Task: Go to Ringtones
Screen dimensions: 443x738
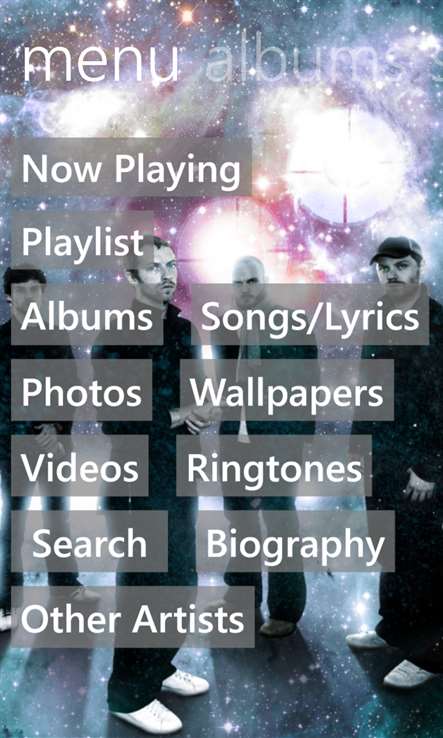Action: click(x=274, y=466)
